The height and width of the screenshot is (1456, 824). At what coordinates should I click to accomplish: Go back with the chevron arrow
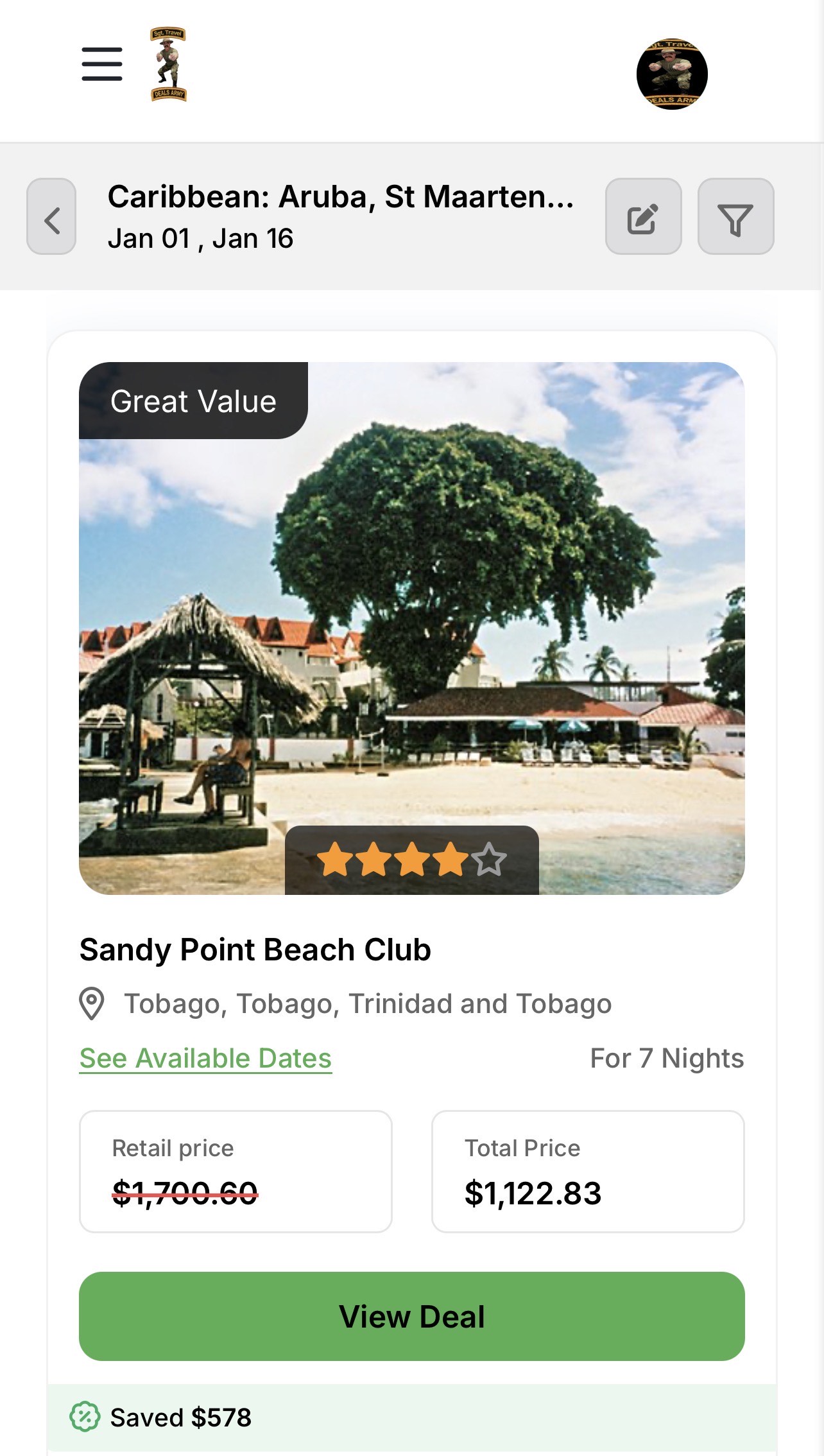(x=51, y=216)
